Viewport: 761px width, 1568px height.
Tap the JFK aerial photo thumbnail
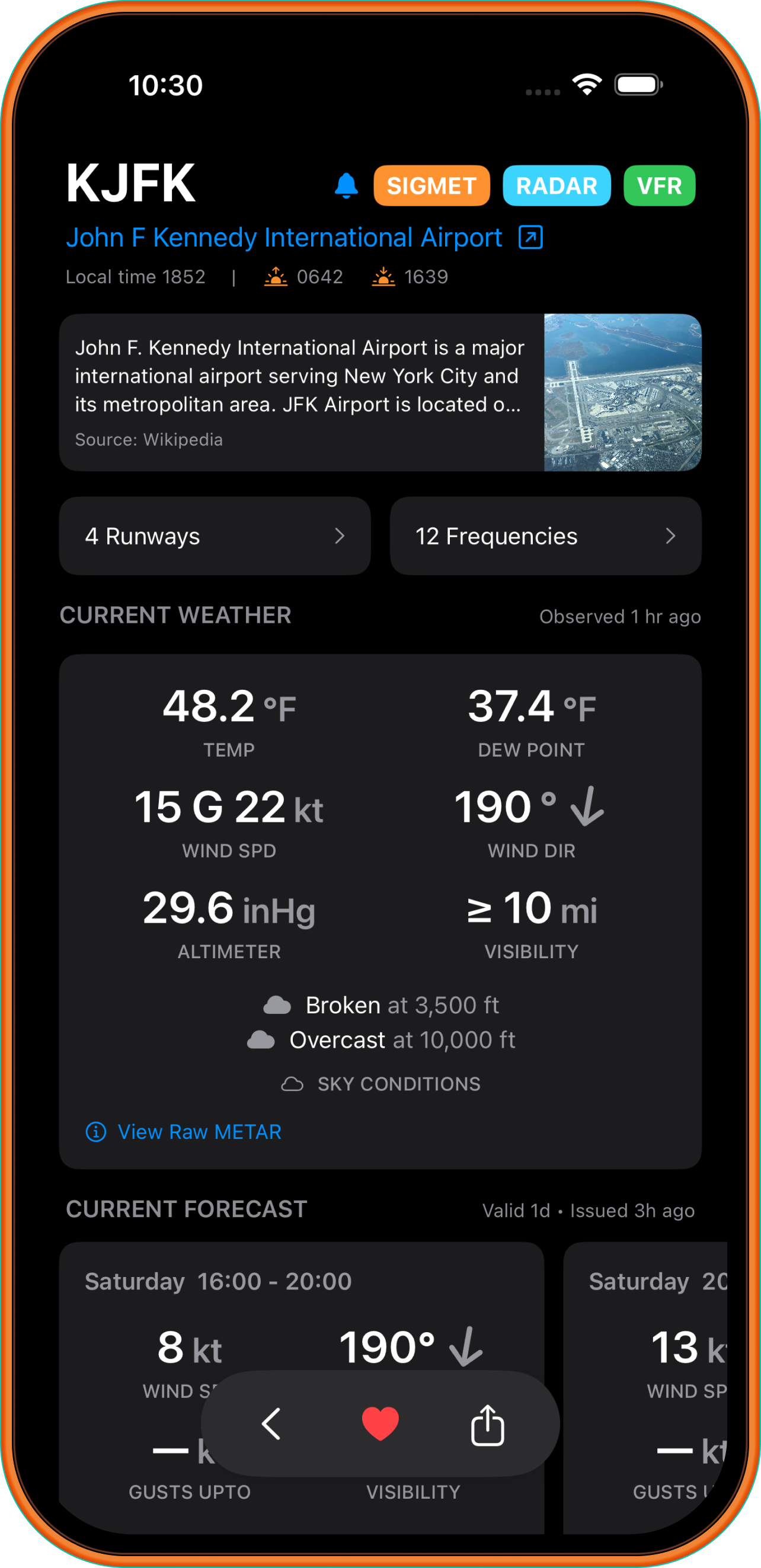pyautogui.click(x=622, y=391)
